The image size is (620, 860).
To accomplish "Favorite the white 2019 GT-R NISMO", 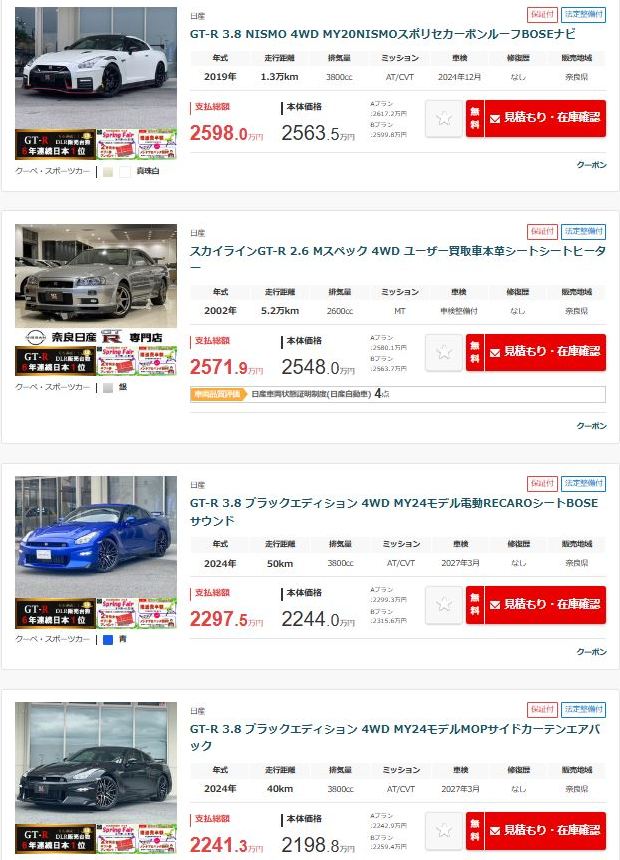I will 443,118.
